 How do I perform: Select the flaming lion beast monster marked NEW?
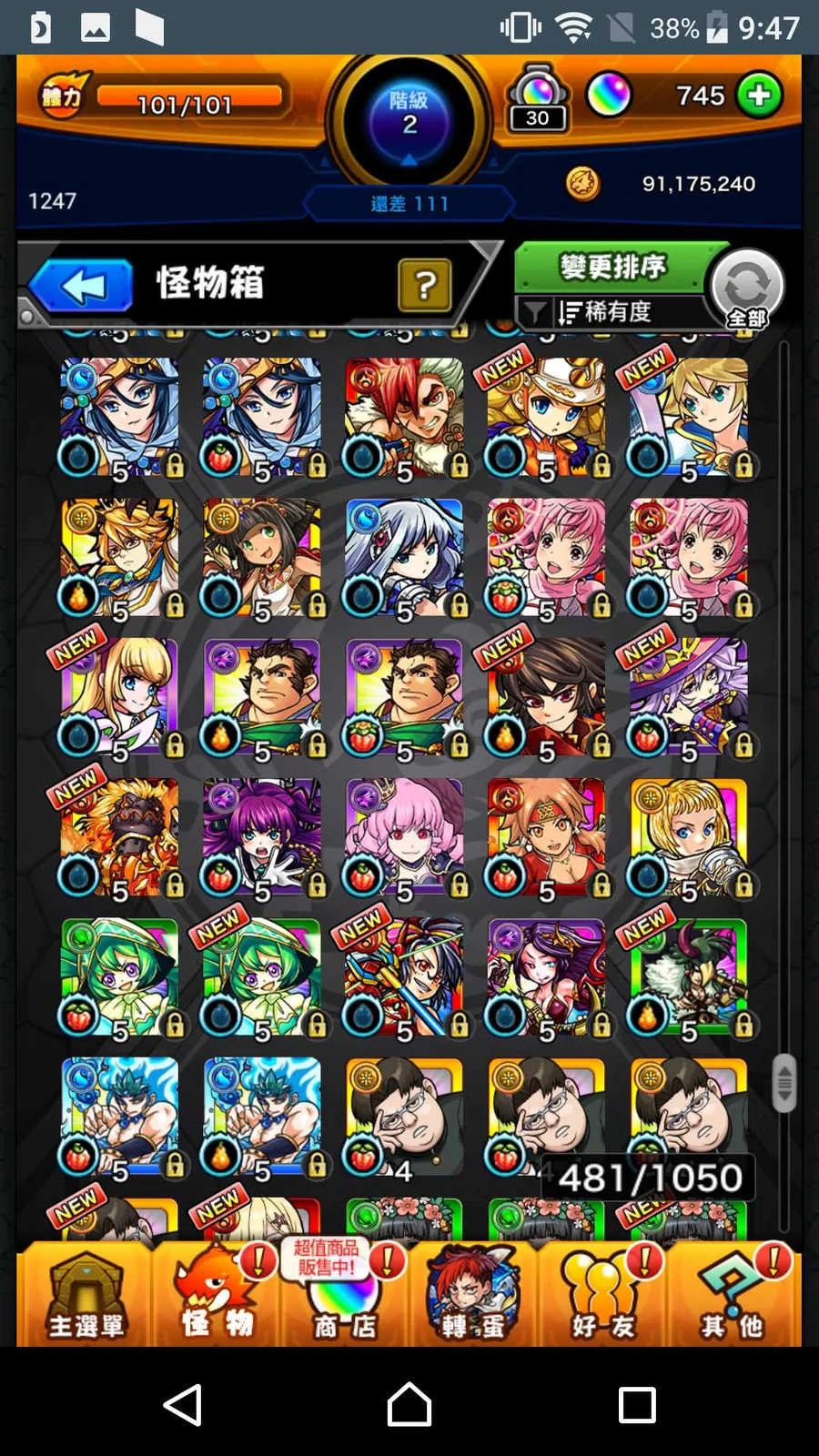(119, 837)
